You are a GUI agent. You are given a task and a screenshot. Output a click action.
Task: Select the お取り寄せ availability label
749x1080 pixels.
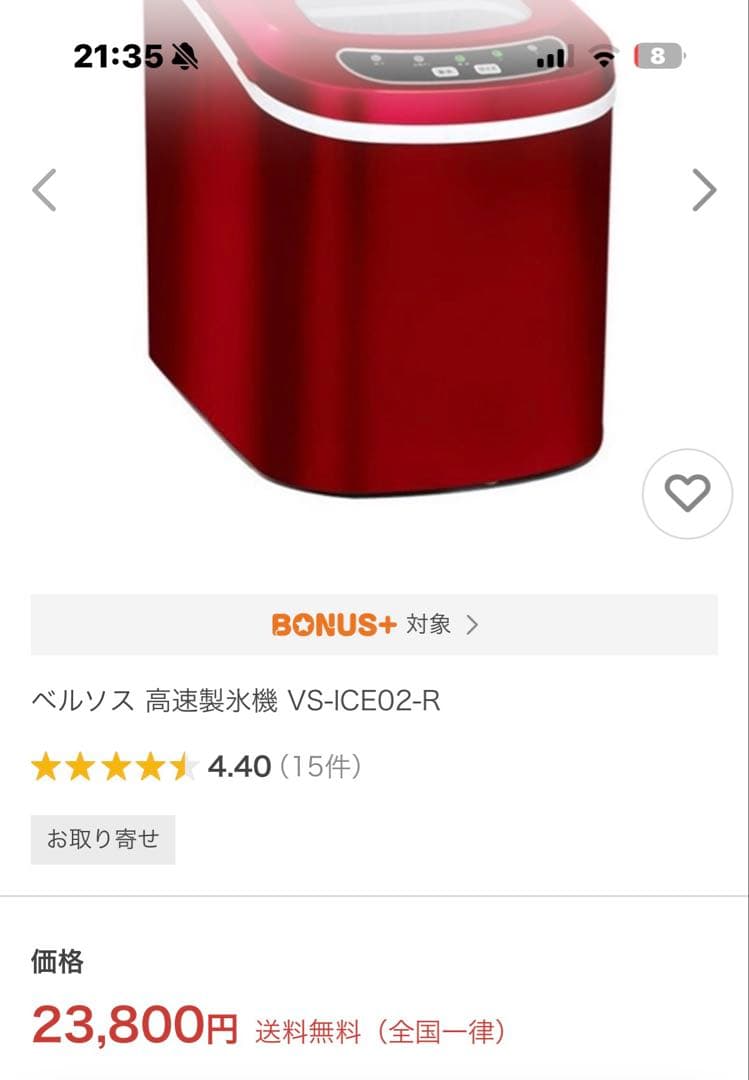pos(101,840)
